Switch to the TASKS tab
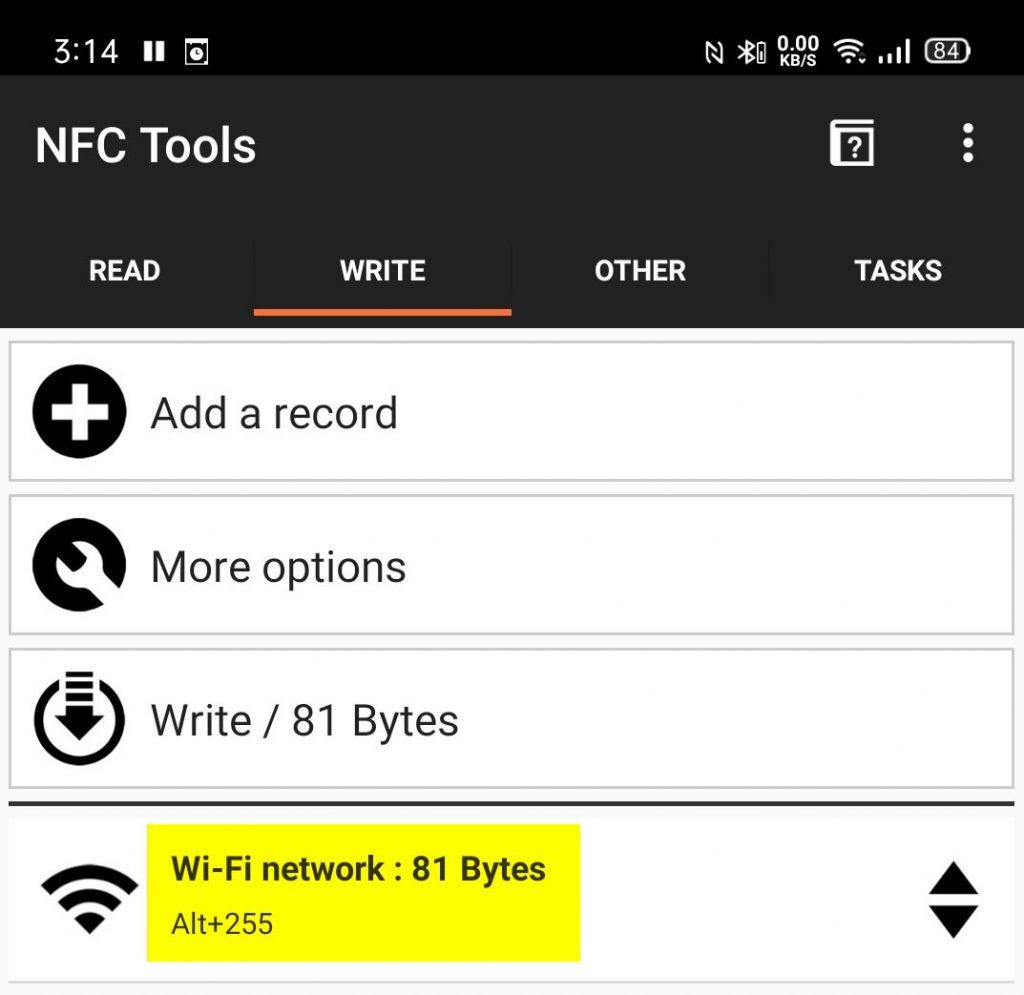This screenshot has width=1024, height=995. [898, 271]
